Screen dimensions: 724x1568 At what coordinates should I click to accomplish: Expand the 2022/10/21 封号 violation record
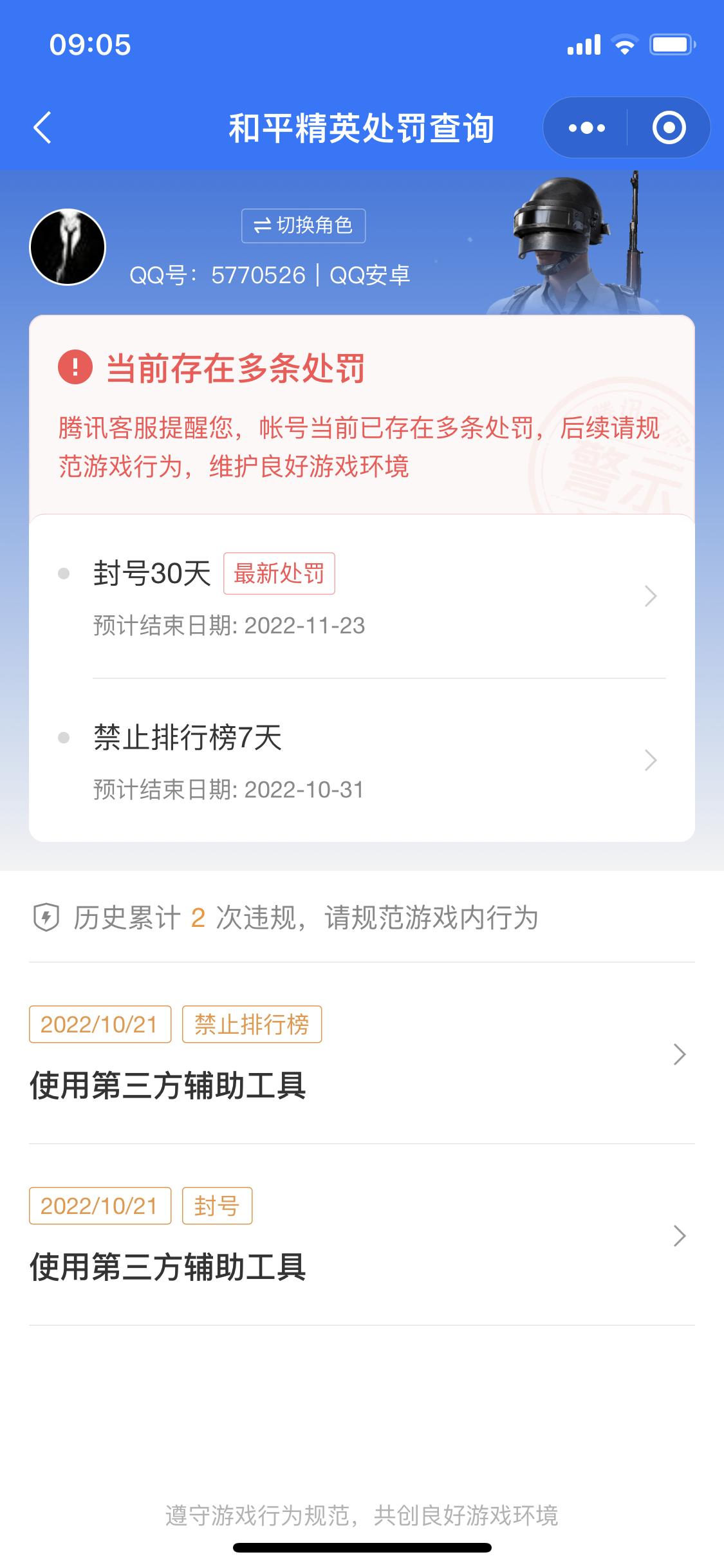point(678,1235)
